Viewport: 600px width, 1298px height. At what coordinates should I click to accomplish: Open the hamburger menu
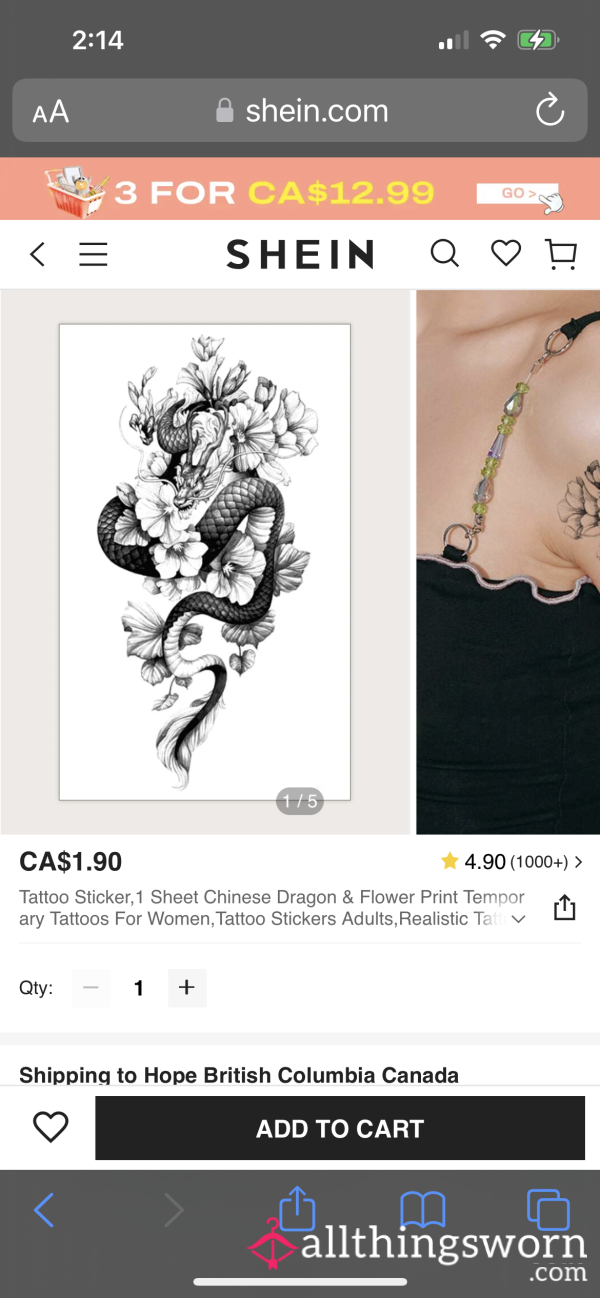(x=93, y=254)
